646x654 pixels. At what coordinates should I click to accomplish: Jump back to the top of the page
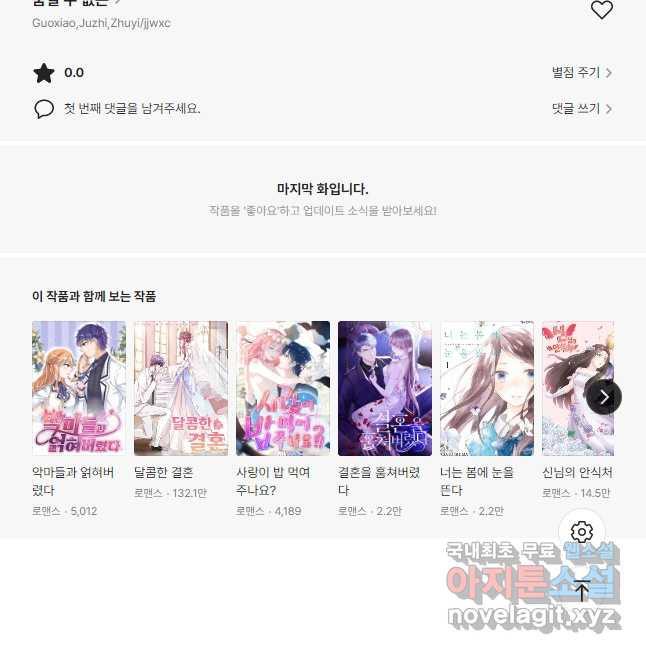click(582, 590)
